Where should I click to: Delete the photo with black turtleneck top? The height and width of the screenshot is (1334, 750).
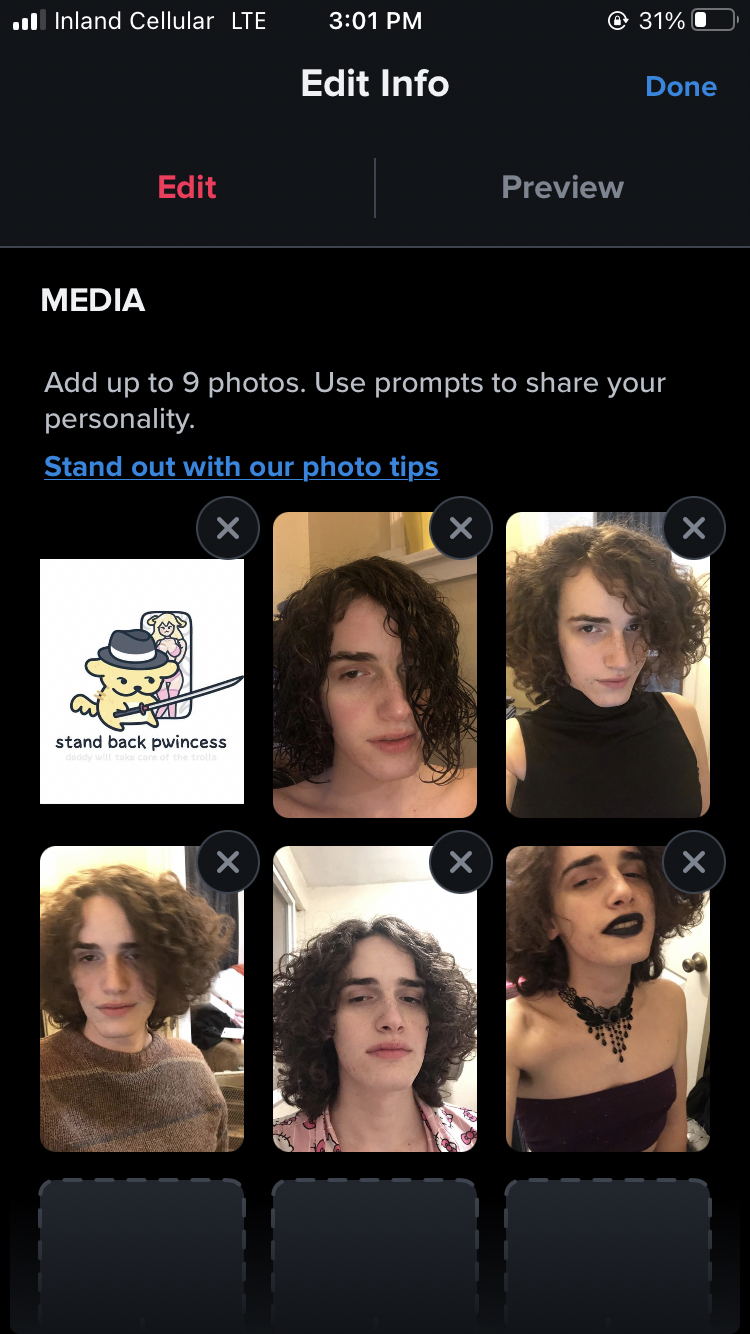coord(694,528)
